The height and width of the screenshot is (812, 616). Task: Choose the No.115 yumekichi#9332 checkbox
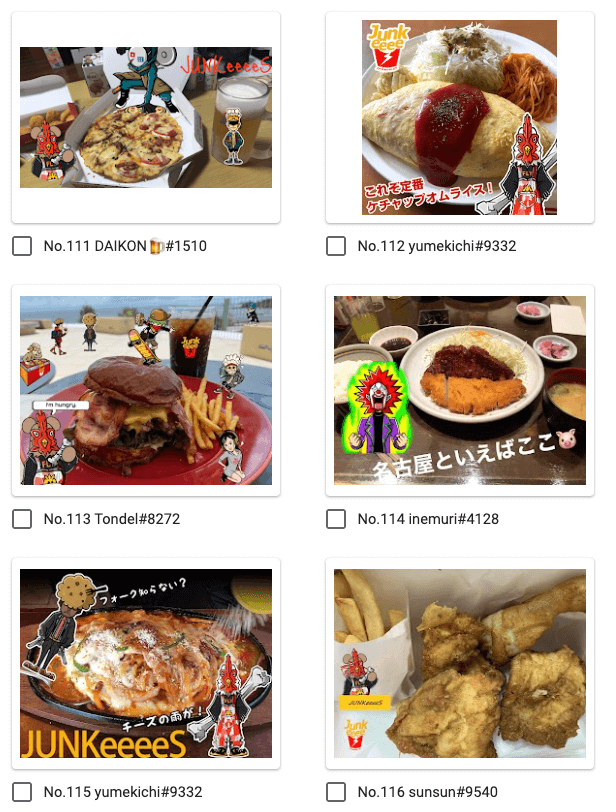pos(22,792)
